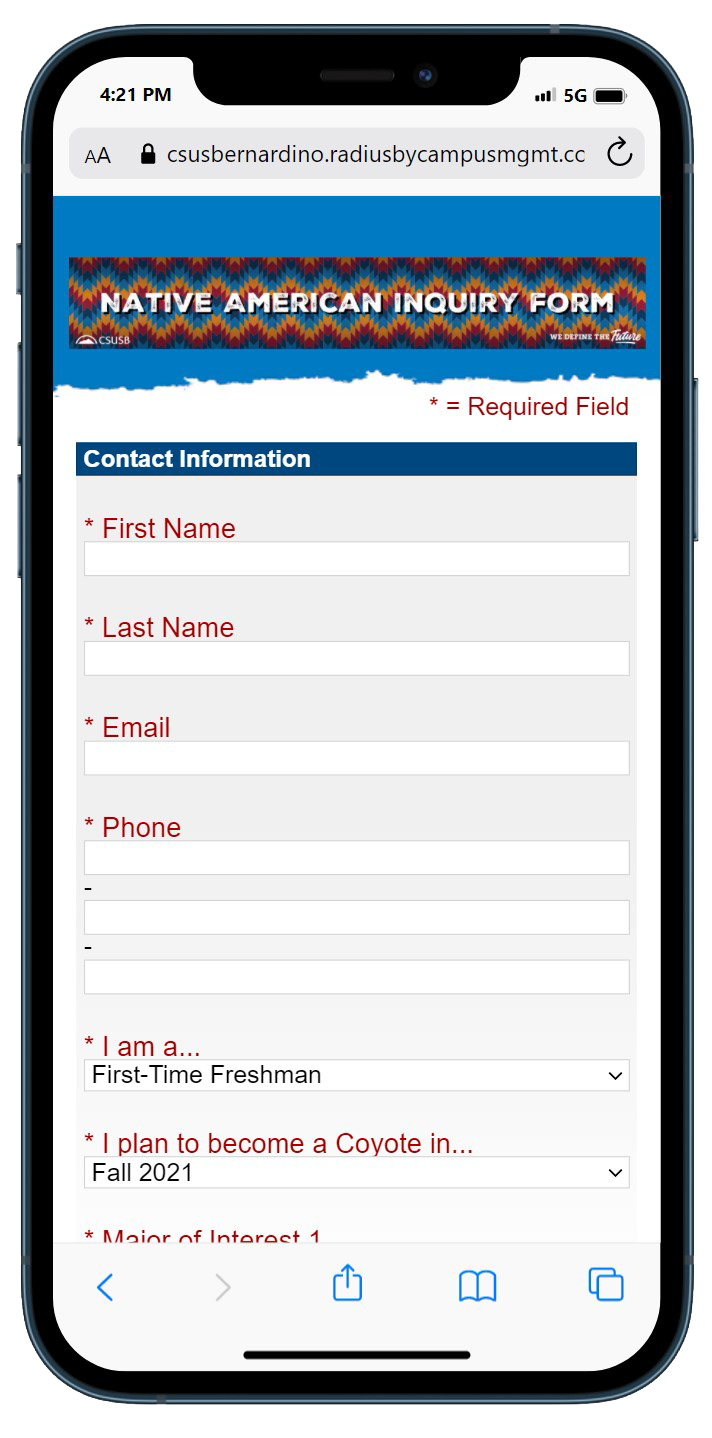Expand the "I am a..." dropdown
Viewport: 712px width, 1438px height.
point(356,1075)
